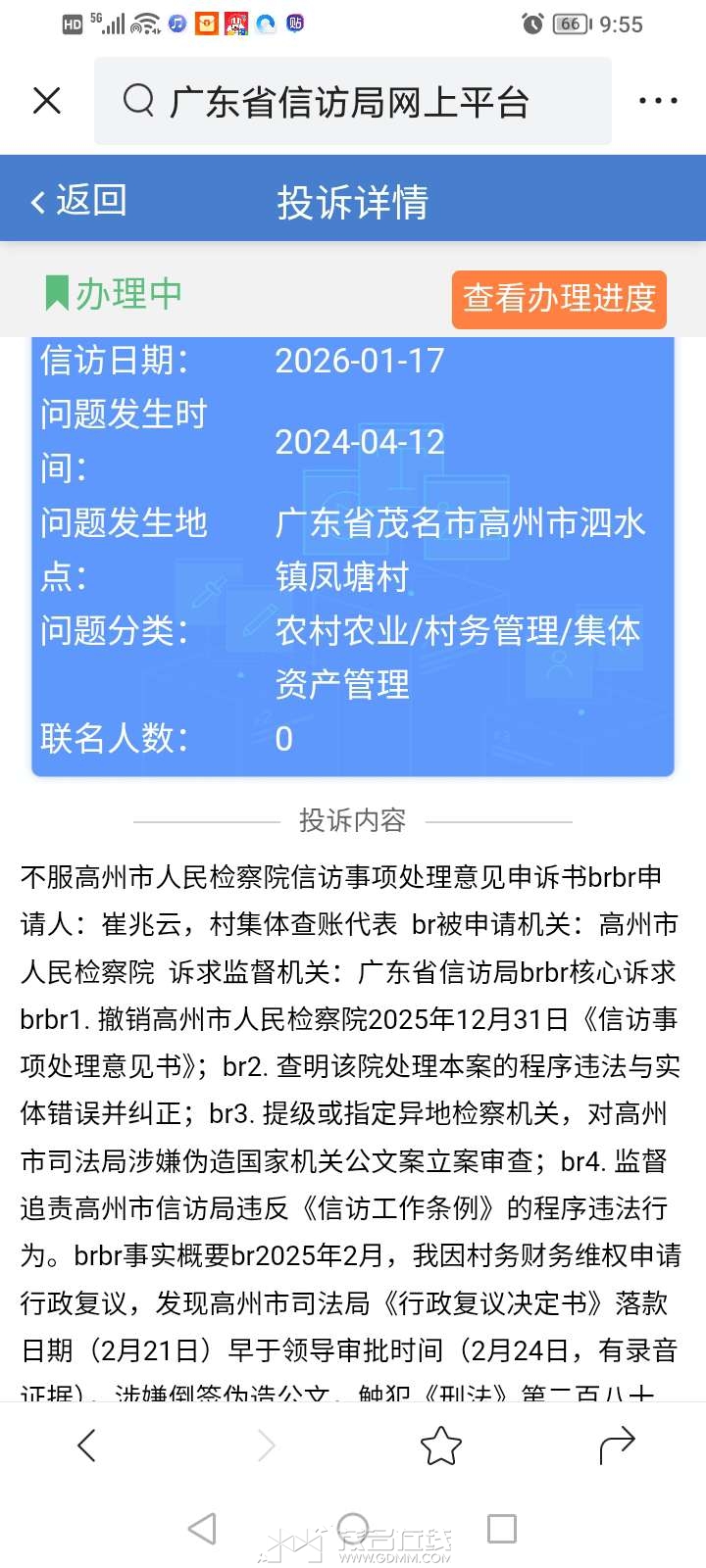Open 查看办理进度 button

click(x=559, y=299)
